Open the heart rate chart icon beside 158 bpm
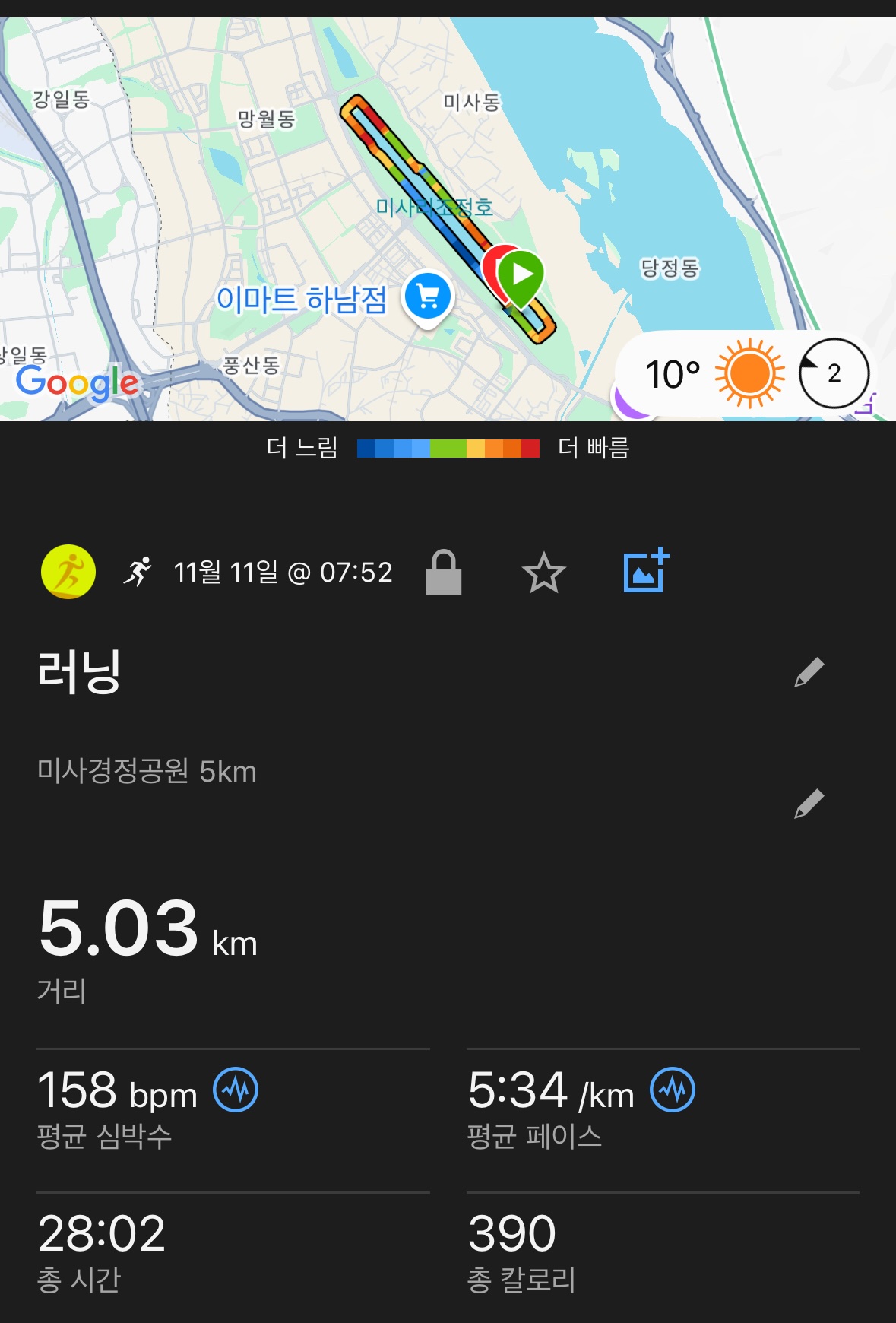 click(236, 1090)
